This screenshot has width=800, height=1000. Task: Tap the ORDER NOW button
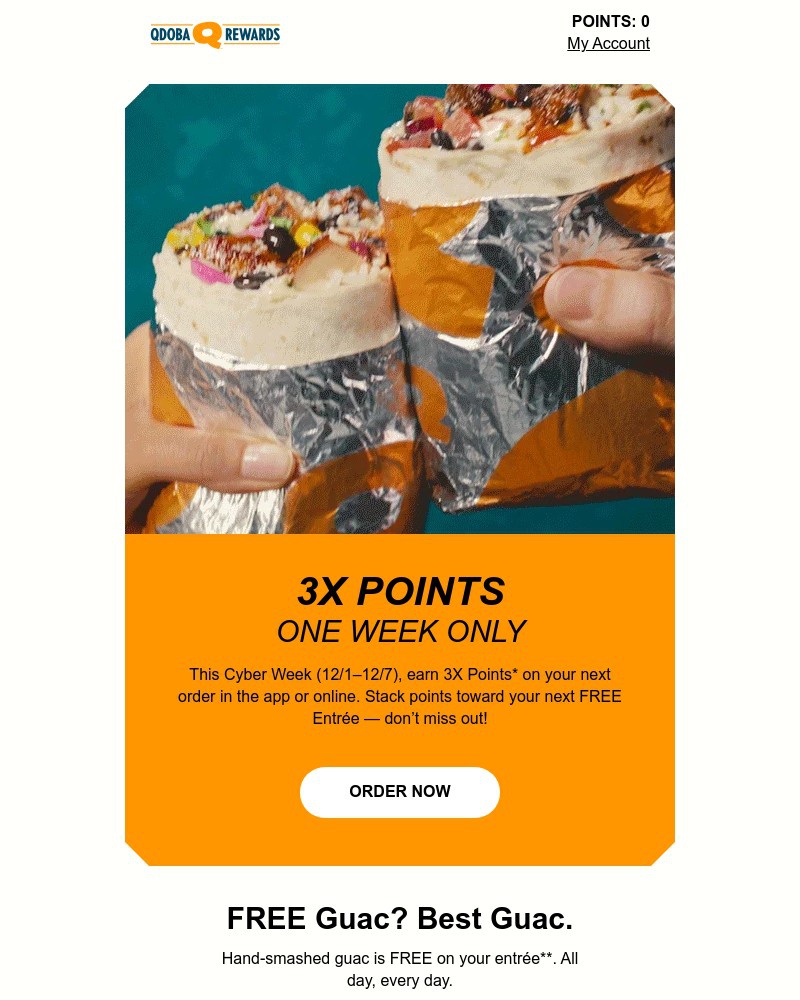(400, 792)
